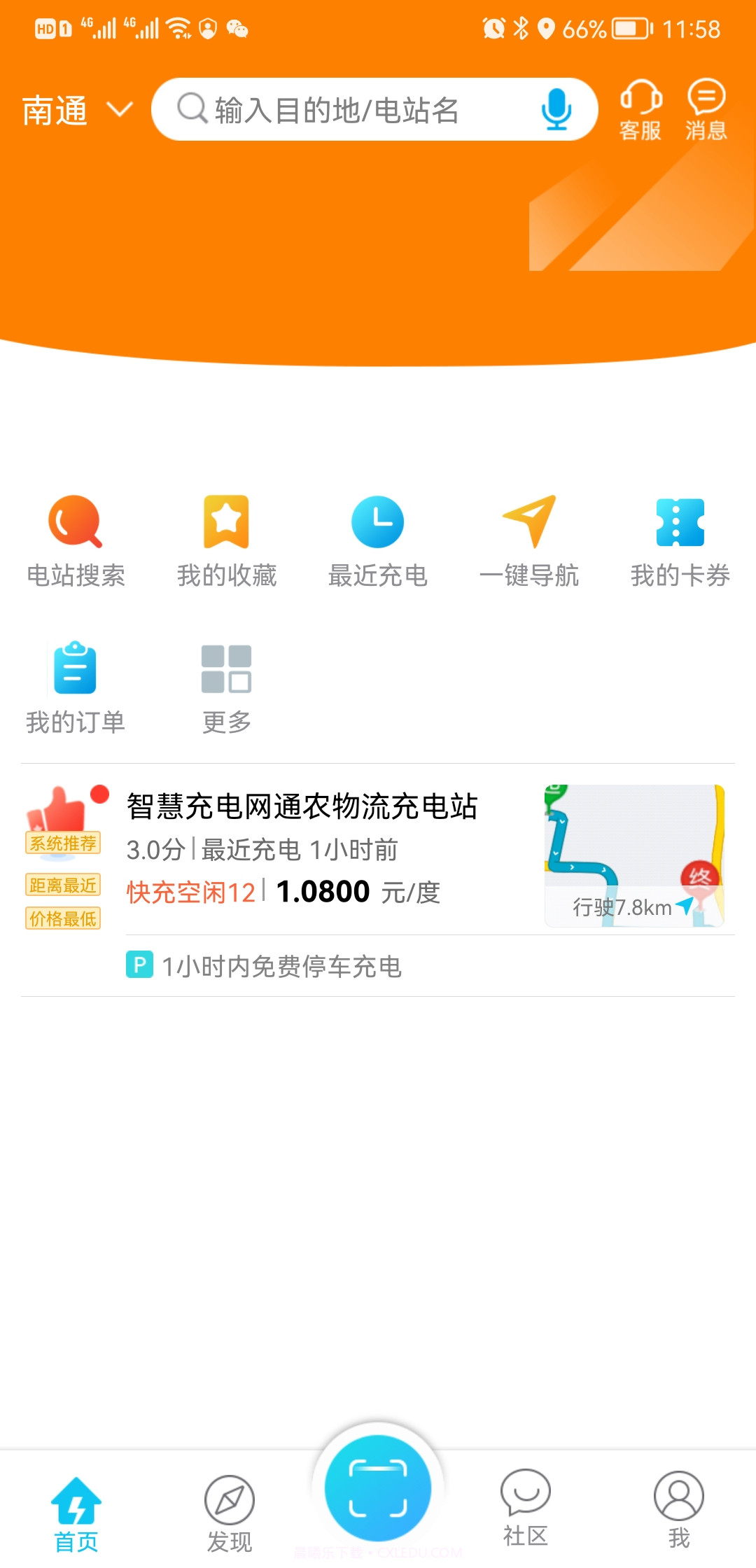Viewport: 756px width, 1568px height.
Task: Tap the voice search microphone
Action: pyautogui.click(x=556, y=109)
